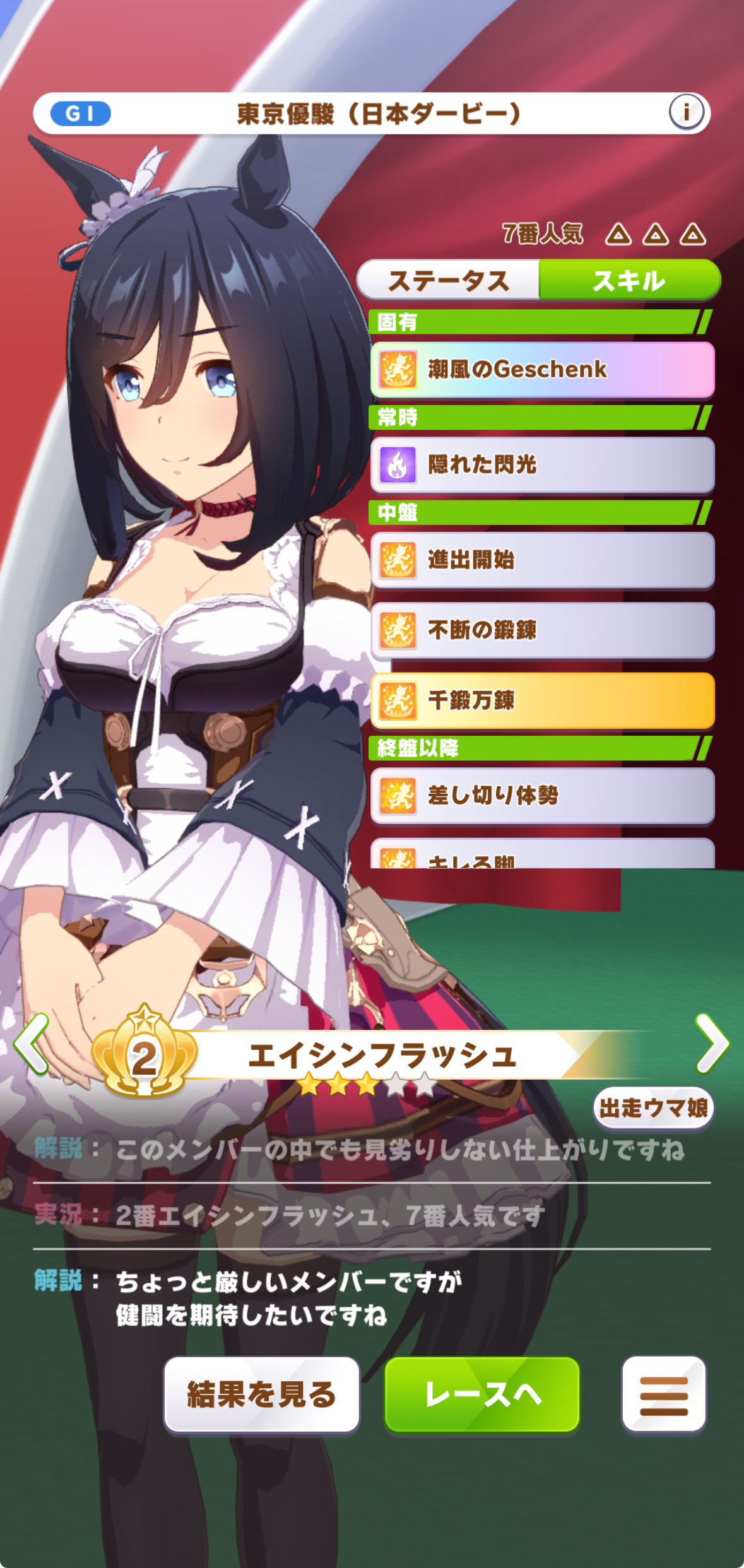The width and height of the screenshot is (744, 1568).
Task: Open the gold skill 千鍛万錬
Action: pyautogui.click(x=542, y=700)
